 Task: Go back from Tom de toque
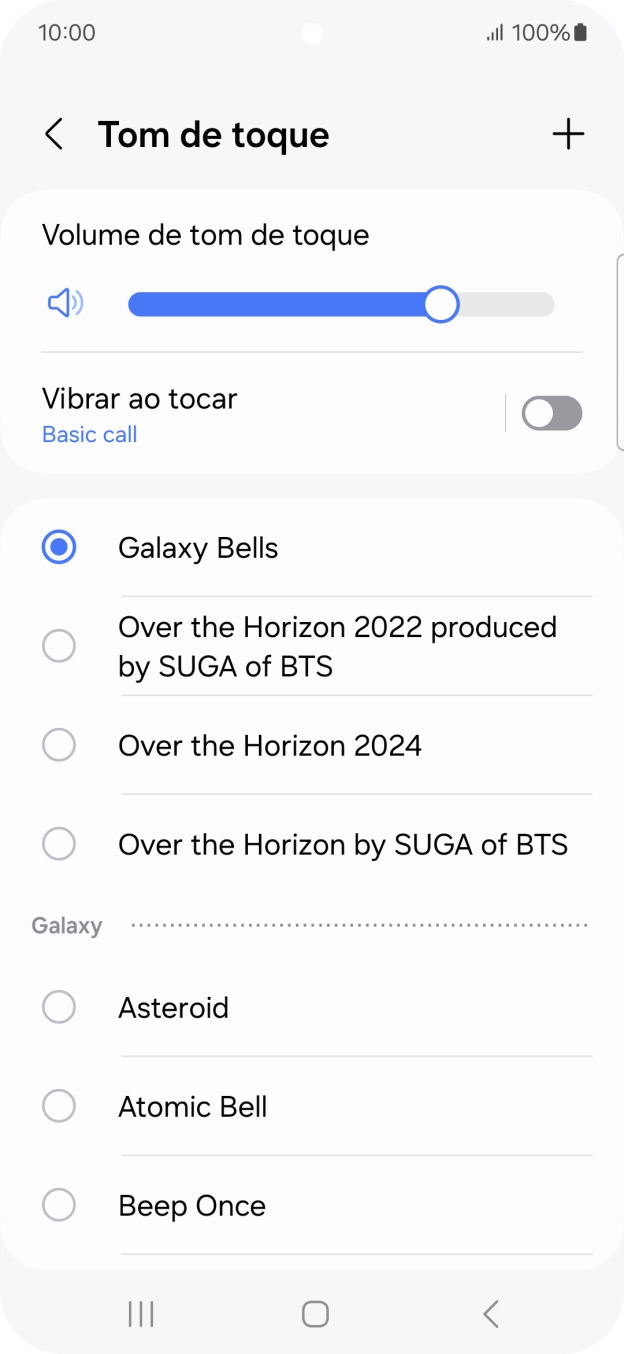[54, 135]
